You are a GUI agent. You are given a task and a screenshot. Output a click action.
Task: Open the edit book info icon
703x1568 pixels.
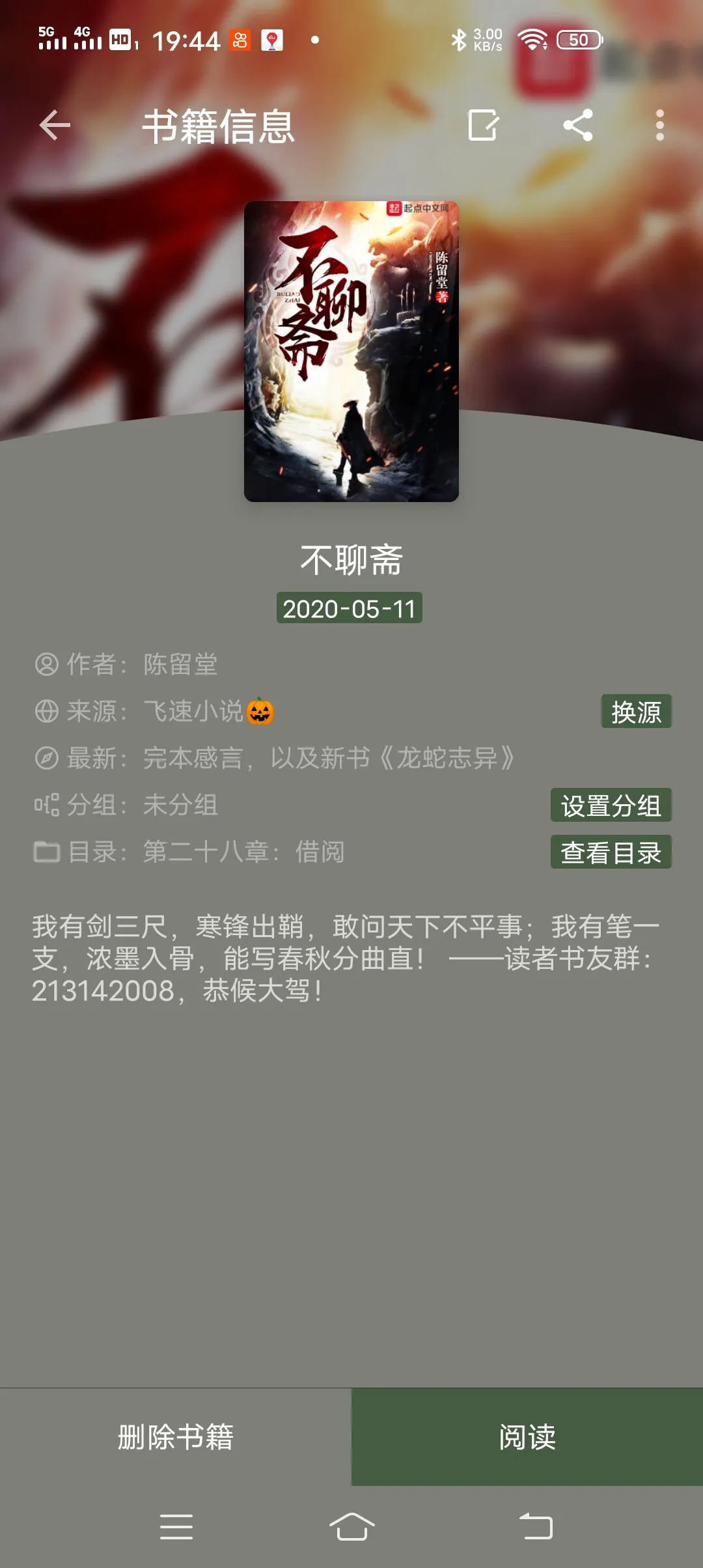484,125
